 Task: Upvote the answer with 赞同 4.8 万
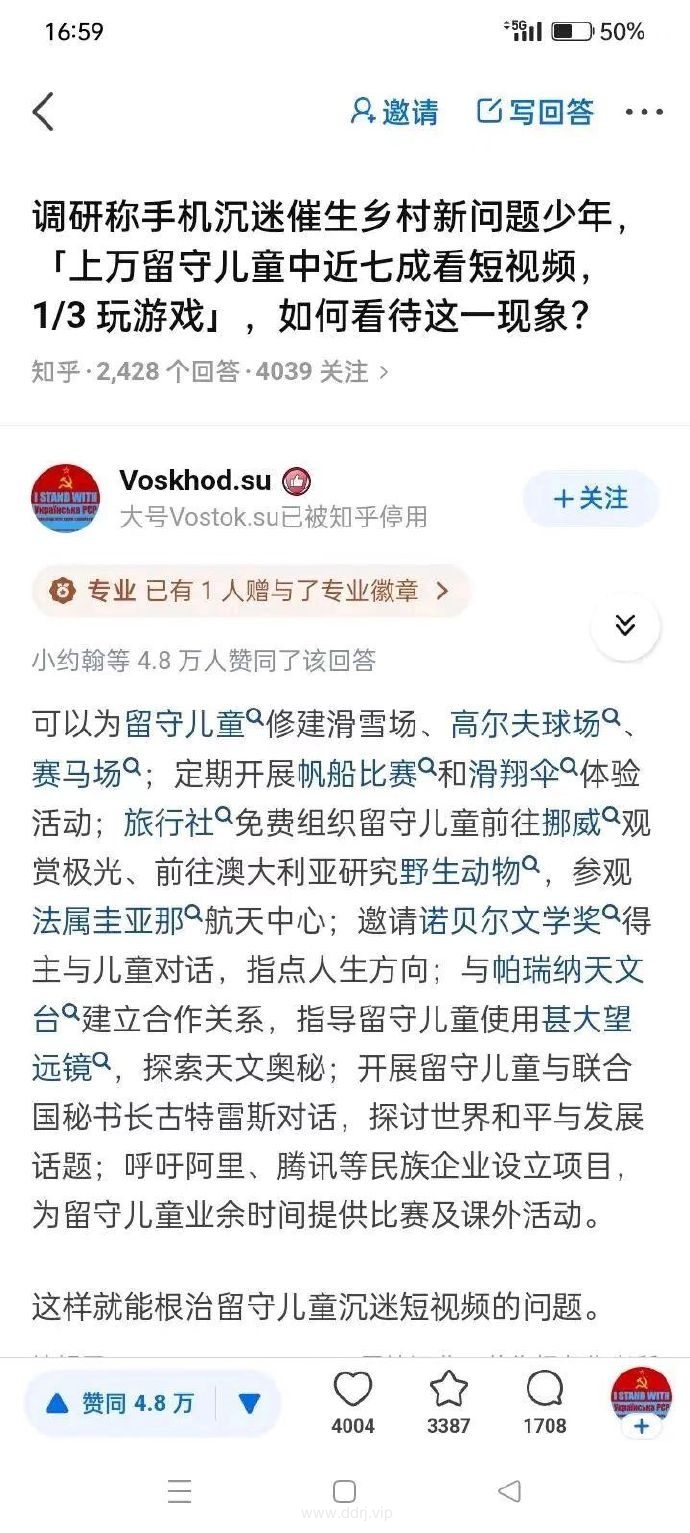click(x=120, y=1403)
